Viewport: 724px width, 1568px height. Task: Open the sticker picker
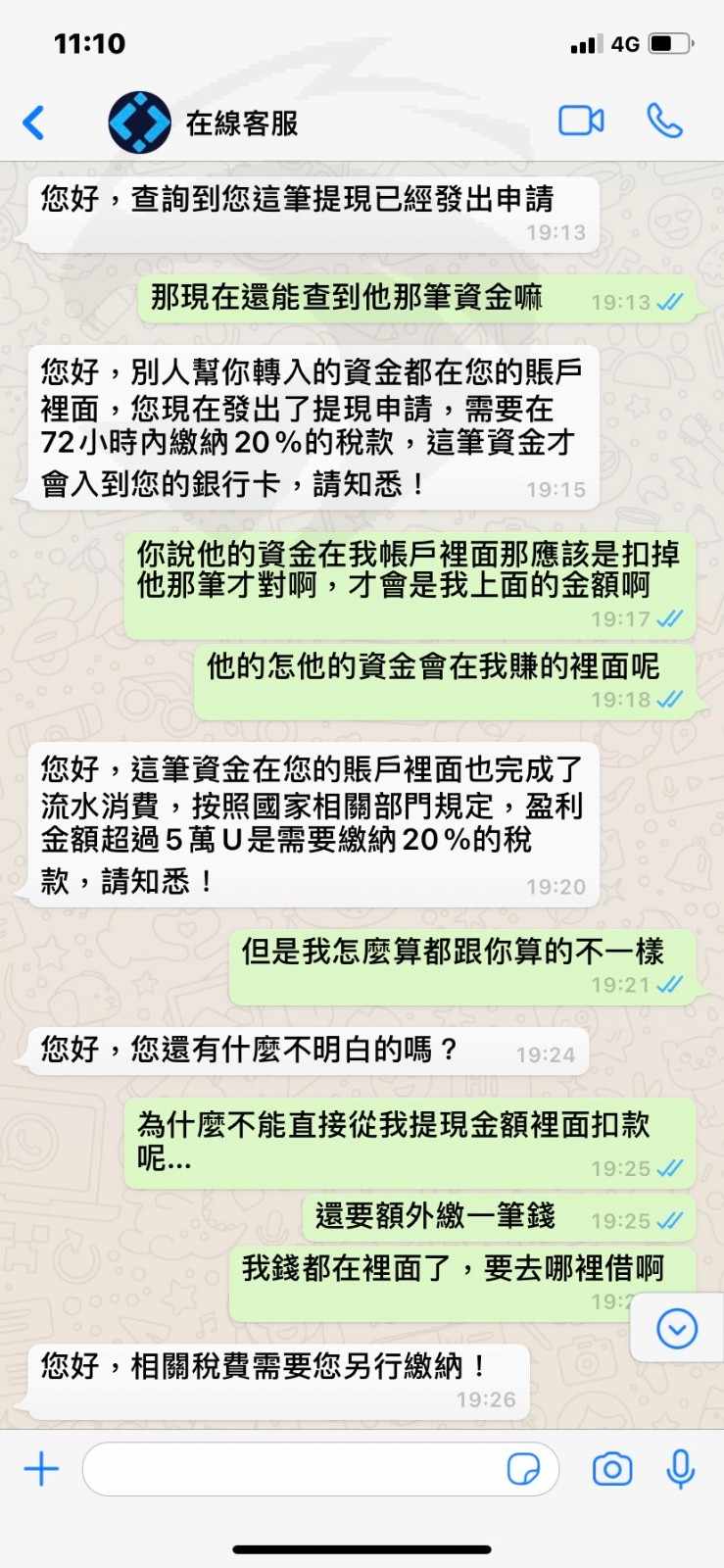click(524, 1469)
